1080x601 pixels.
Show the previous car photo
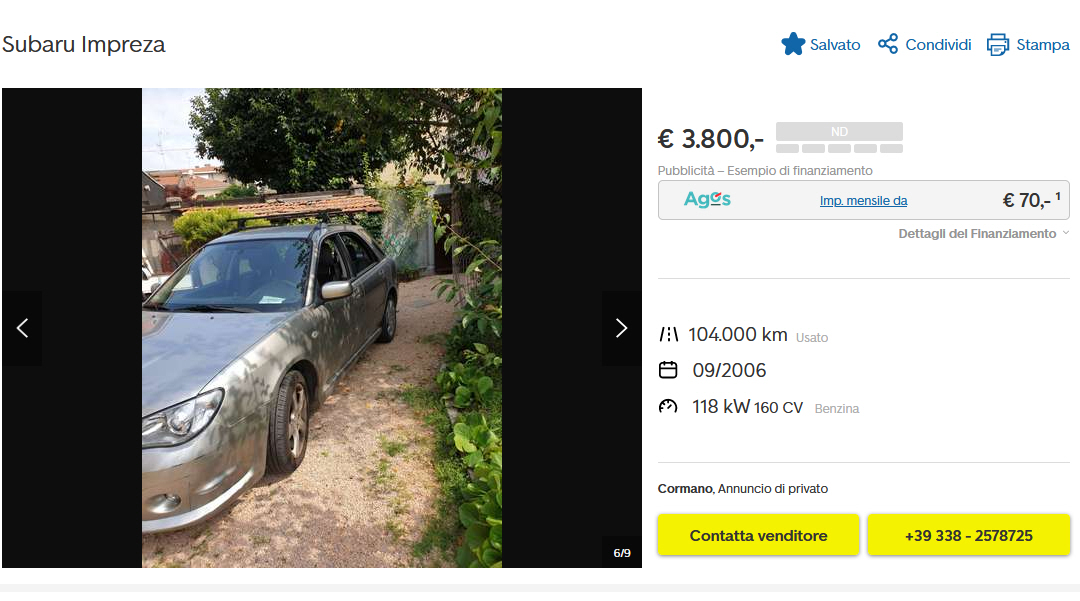(x=22, y=328)
